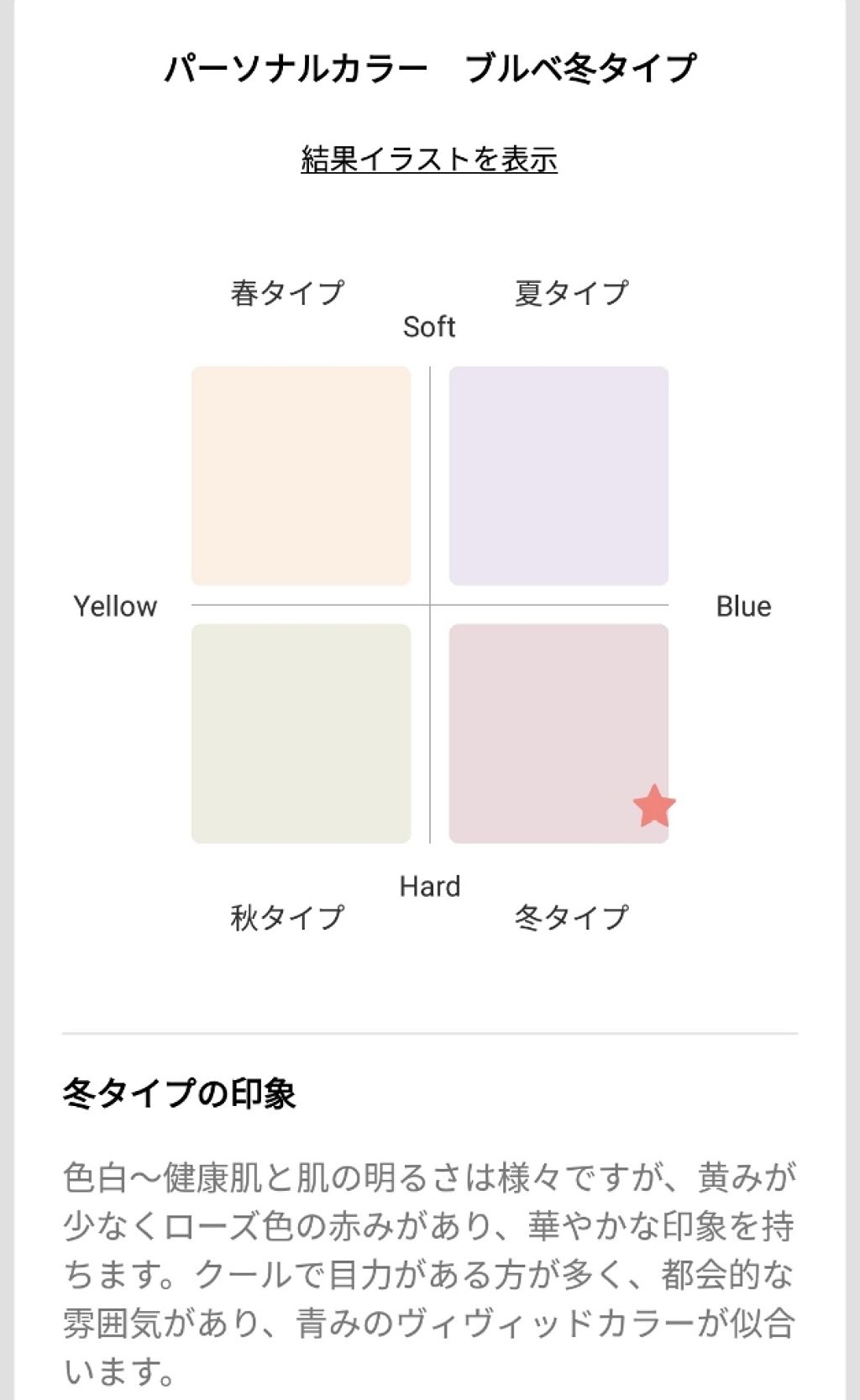Tap the Soft axis label
This screenshot has height=1400, width=860.
click(429, 327)
